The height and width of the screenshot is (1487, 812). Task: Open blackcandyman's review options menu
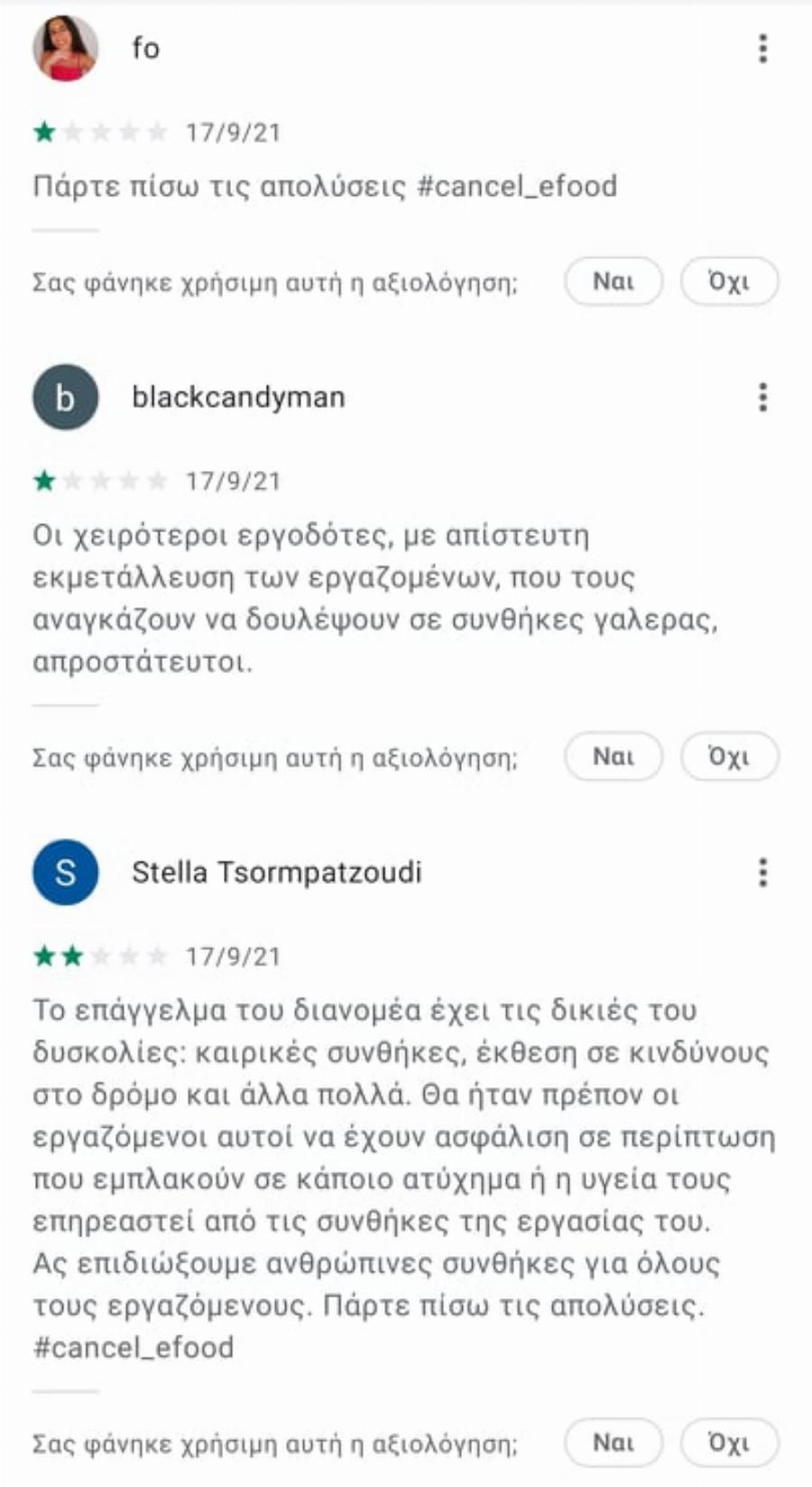(x=762, y=397)
